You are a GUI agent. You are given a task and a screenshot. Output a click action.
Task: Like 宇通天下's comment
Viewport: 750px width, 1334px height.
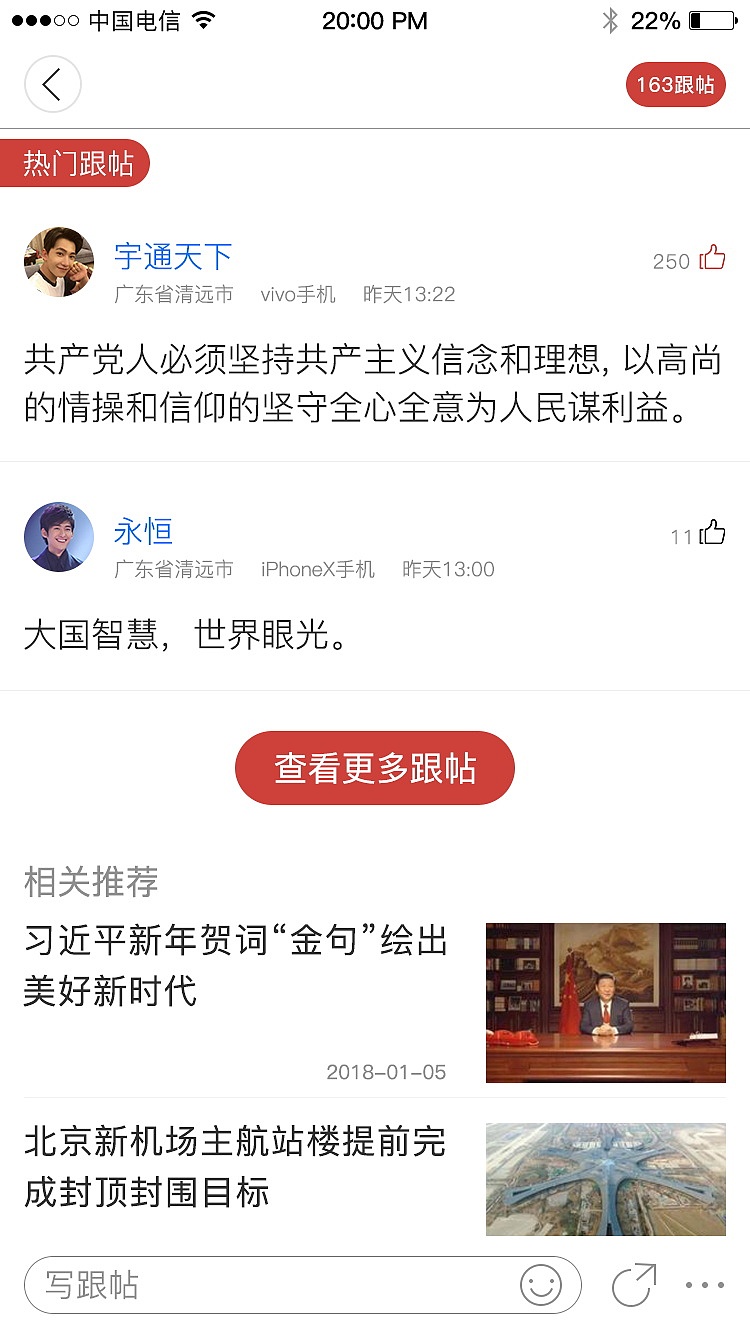712,259
